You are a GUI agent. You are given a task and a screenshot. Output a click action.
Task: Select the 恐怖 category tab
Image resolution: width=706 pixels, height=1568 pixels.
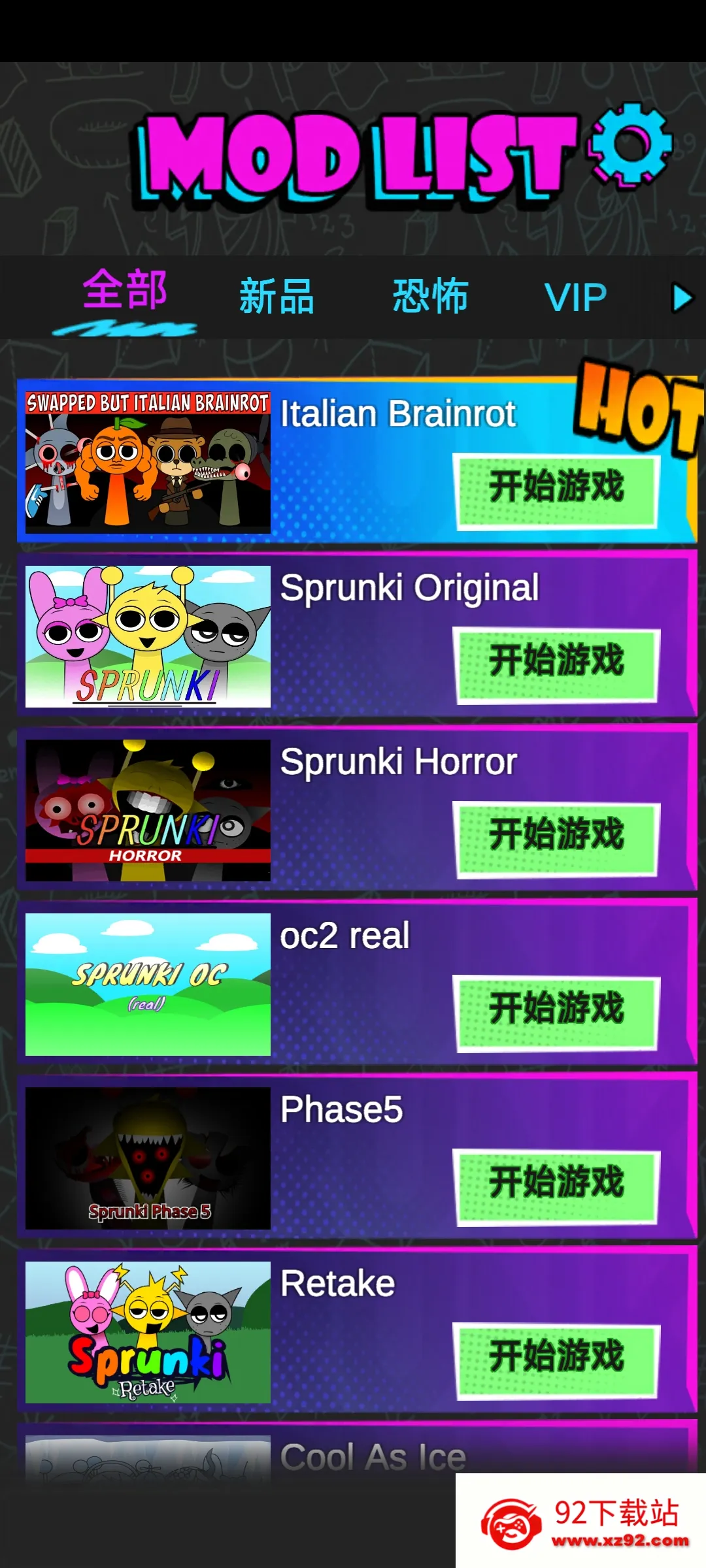pyautogui.click(x=430, y=296)
